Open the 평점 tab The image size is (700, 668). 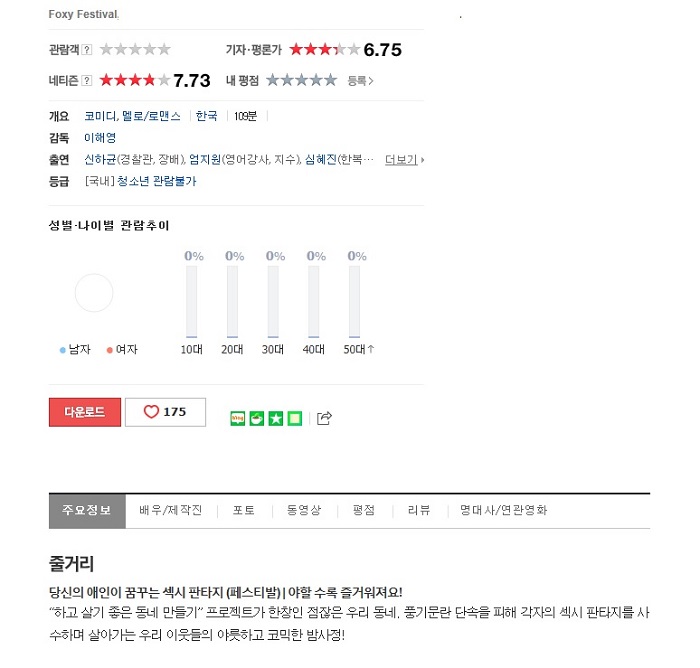tap(364, 510)
